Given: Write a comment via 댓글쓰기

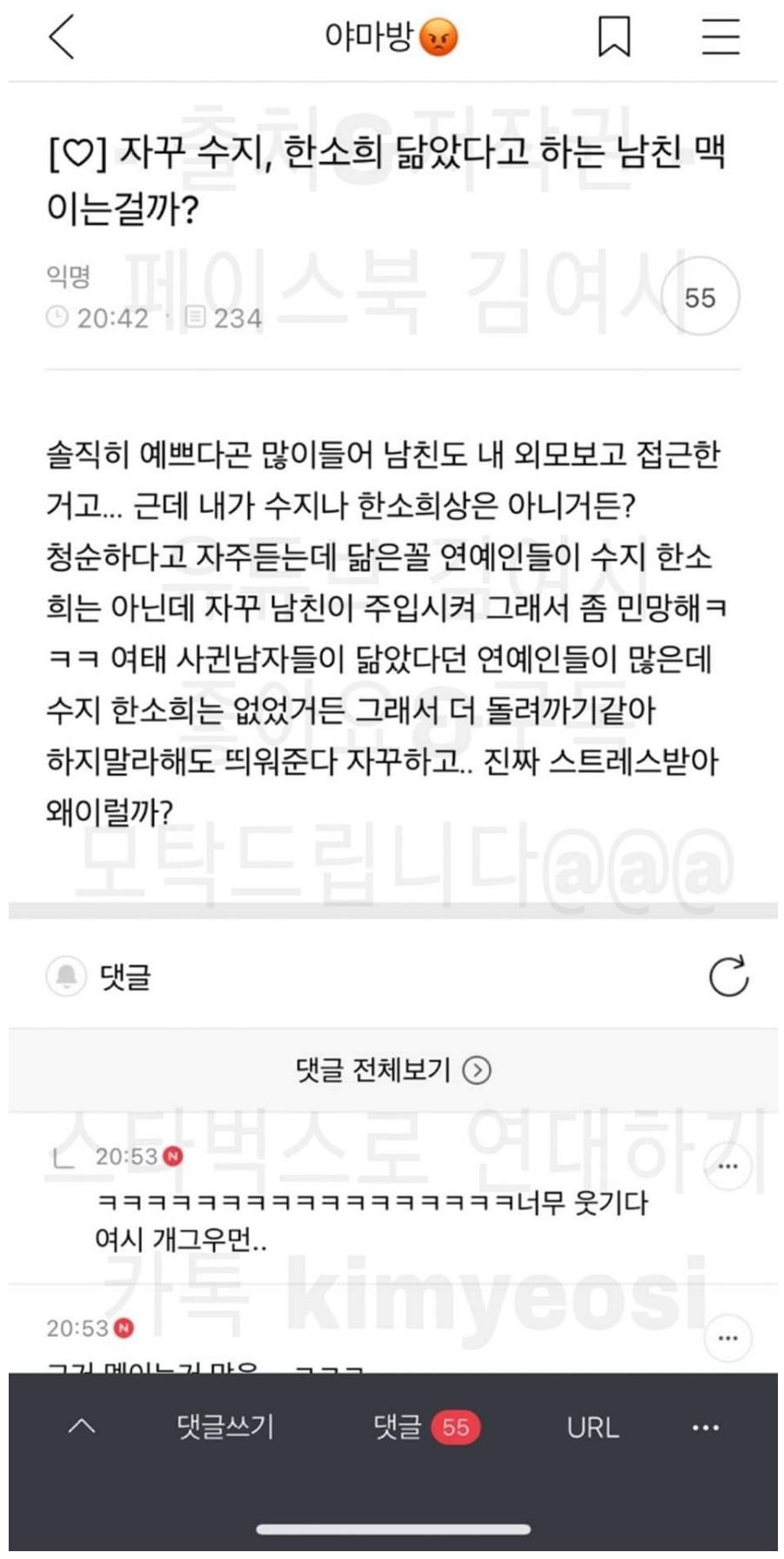Looking at the screenshot, I should [224, 1427].
